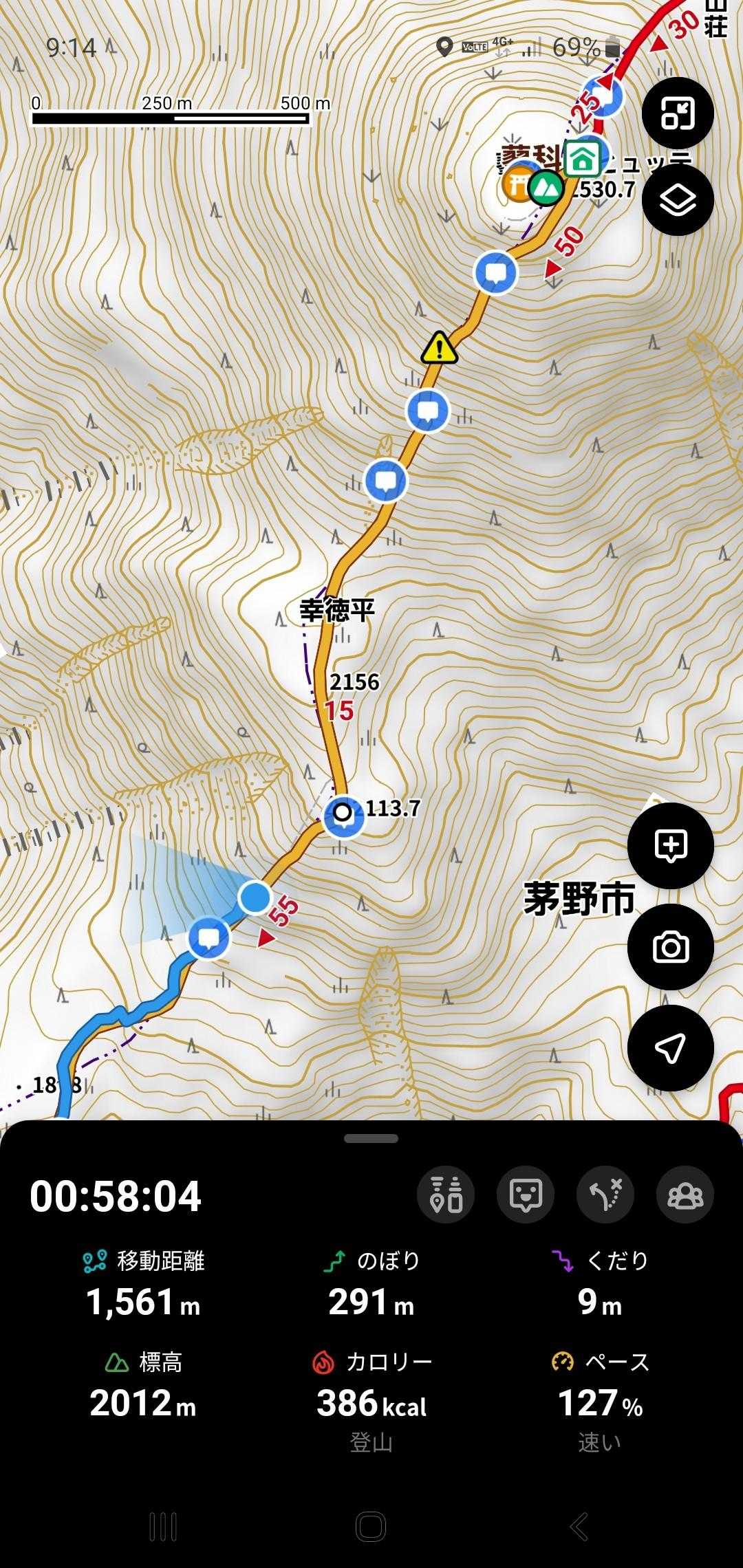Open the memo pin below the warning marker

[428, 411]
